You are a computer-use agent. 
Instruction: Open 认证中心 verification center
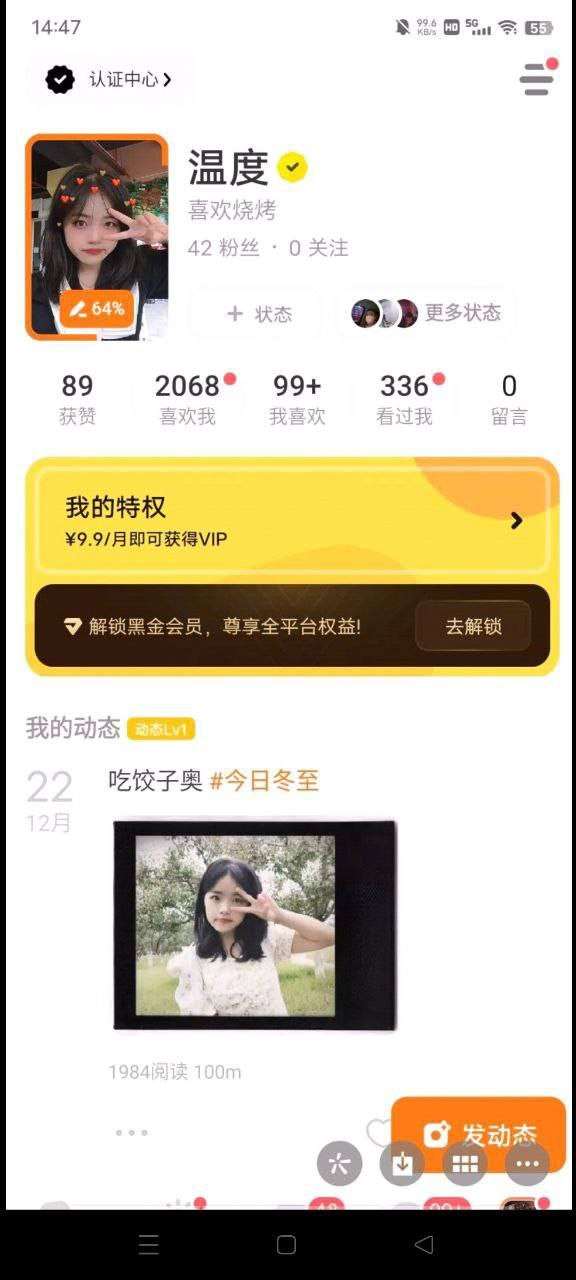coord(109,79)
